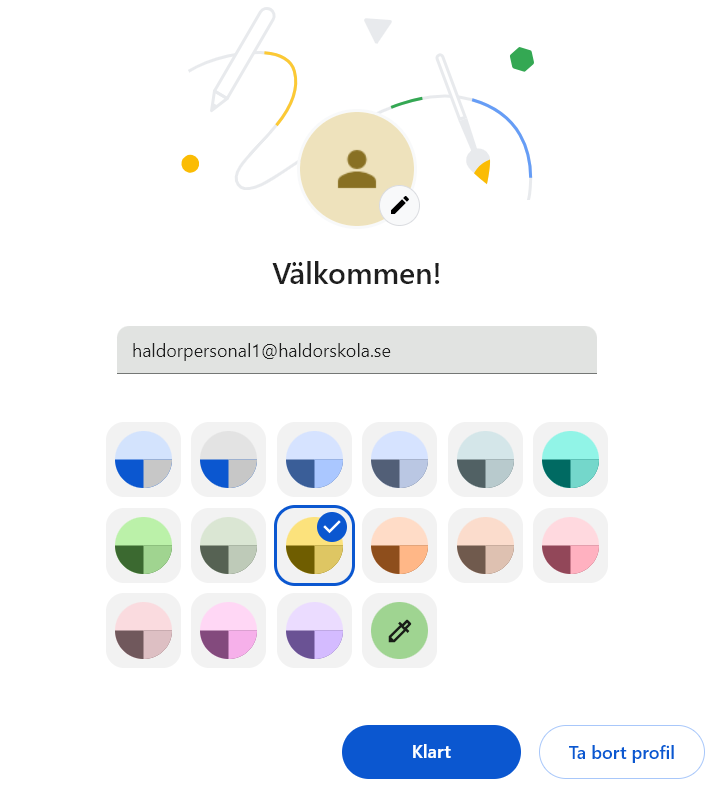The height and width of the screenshot is (802, 723).
Task: Tap the profile name email field
Action: tap(357, 351)
